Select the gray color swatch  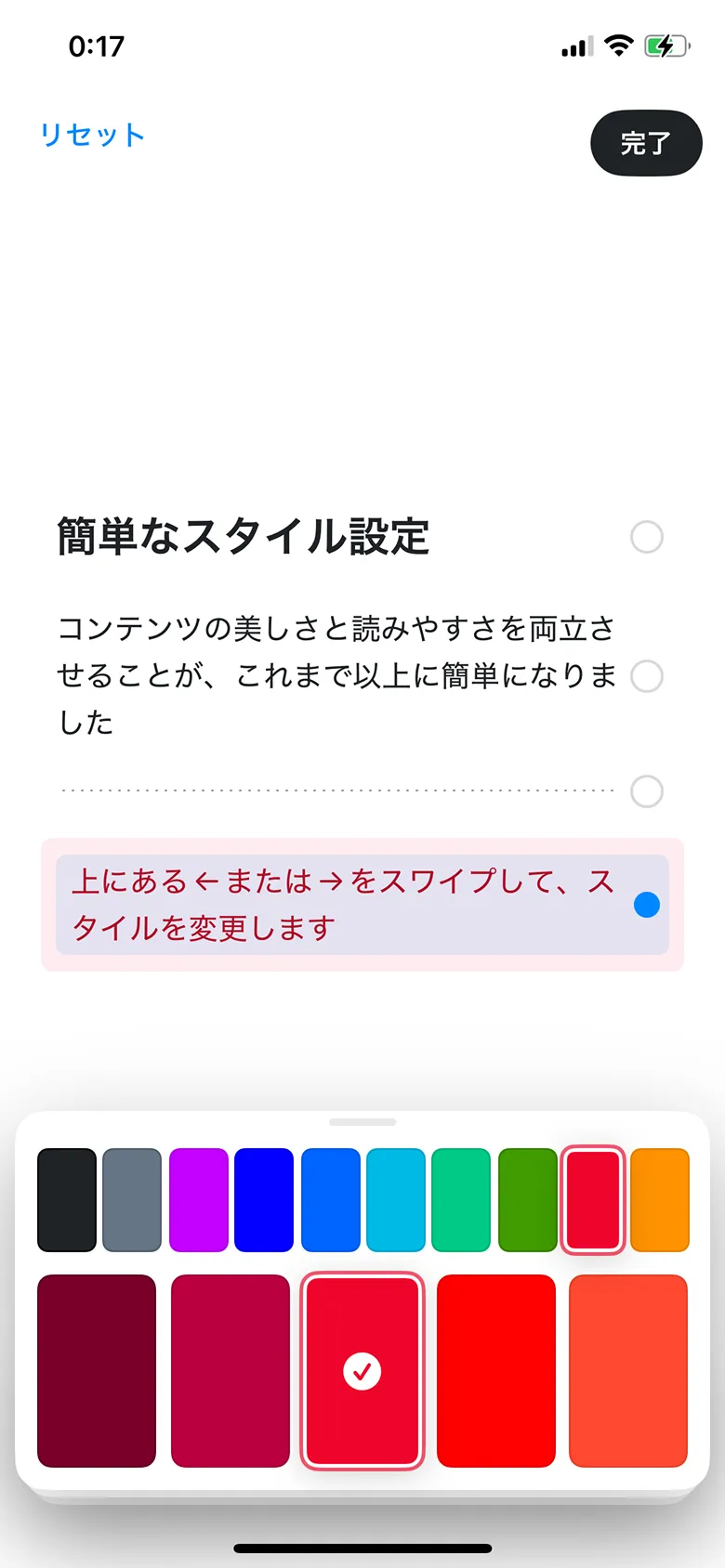tap(132, 1198)
